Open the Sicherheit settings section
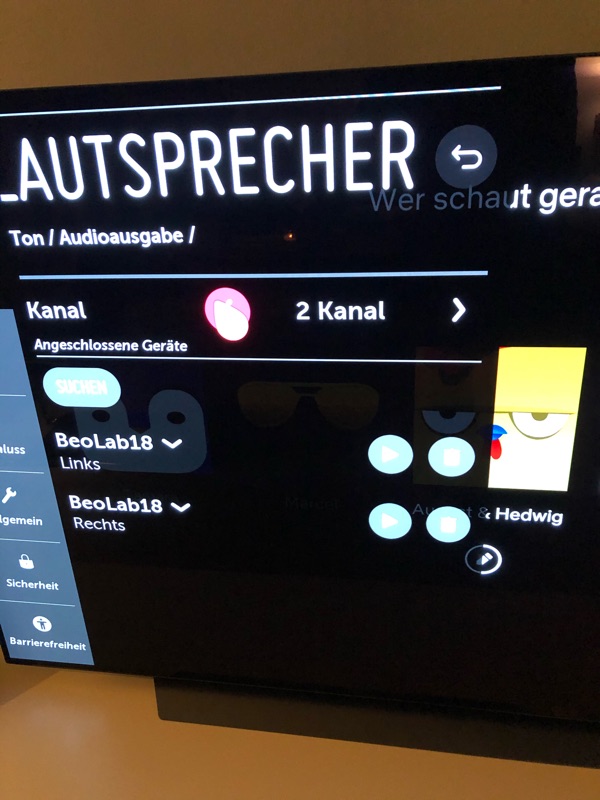The height and width of the screenshot is (800, 600). point(33,570)
